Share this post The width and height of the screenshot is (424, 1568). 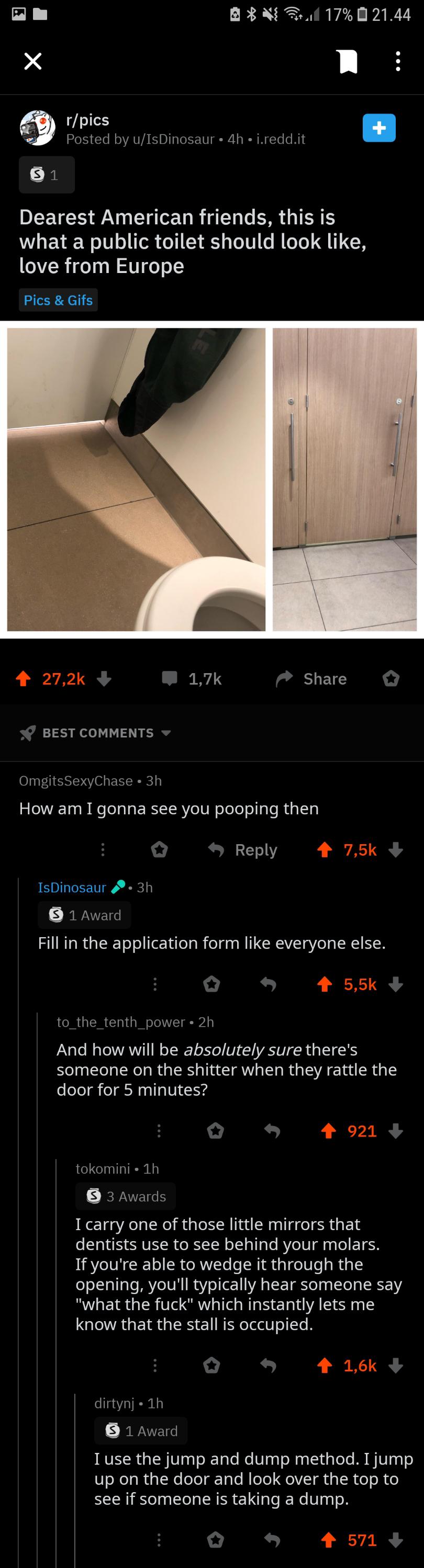(x=311, y=679)
